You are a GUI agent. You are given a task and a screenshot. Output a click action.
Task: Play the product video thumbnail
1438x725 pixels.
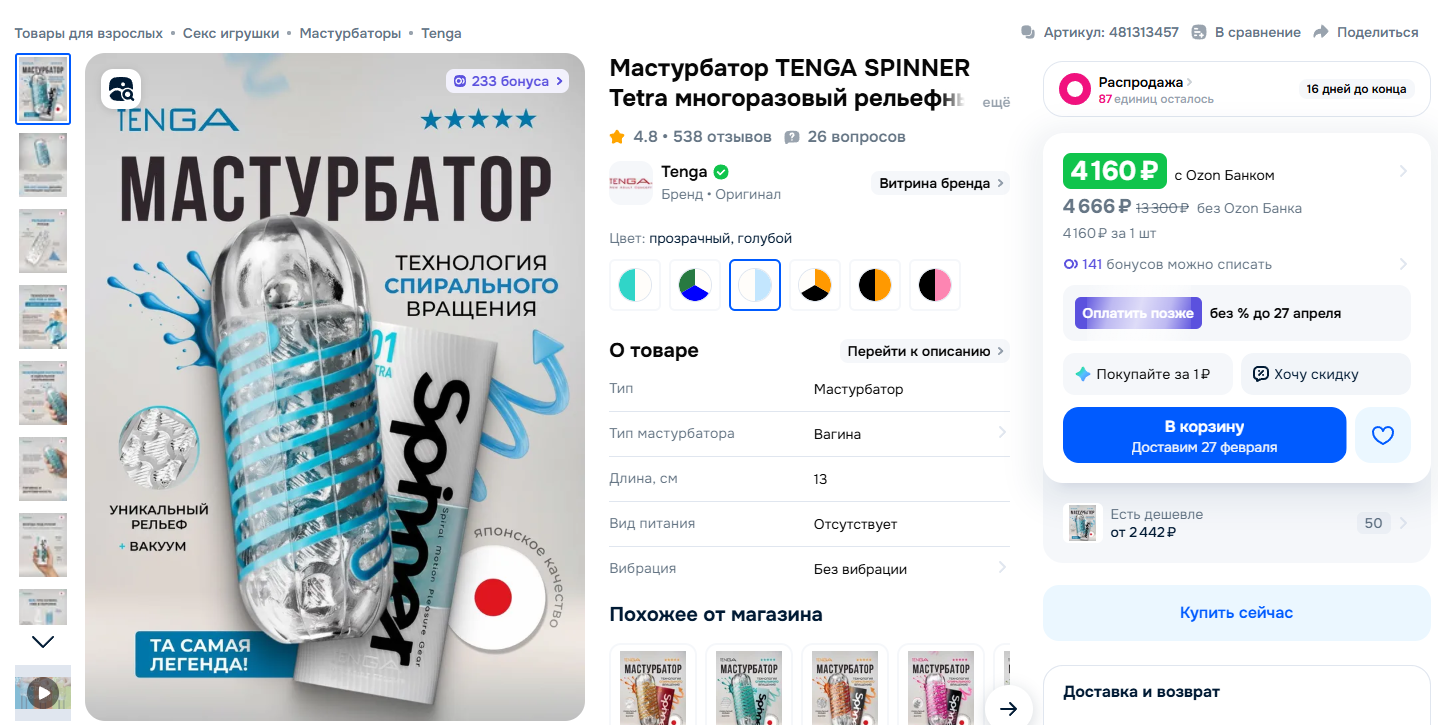tap(43, 692)
